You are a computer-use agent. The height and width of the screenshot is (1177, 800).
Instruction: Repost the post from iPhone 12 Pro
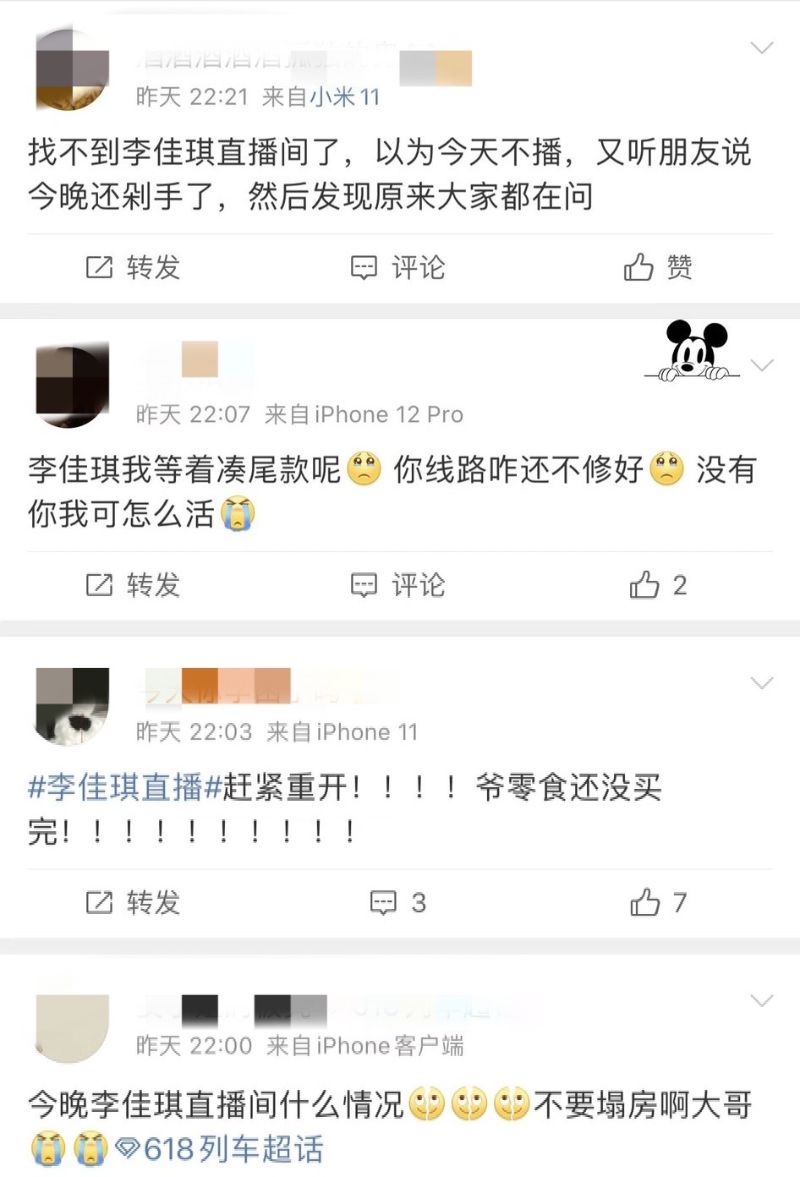[132, 585]
